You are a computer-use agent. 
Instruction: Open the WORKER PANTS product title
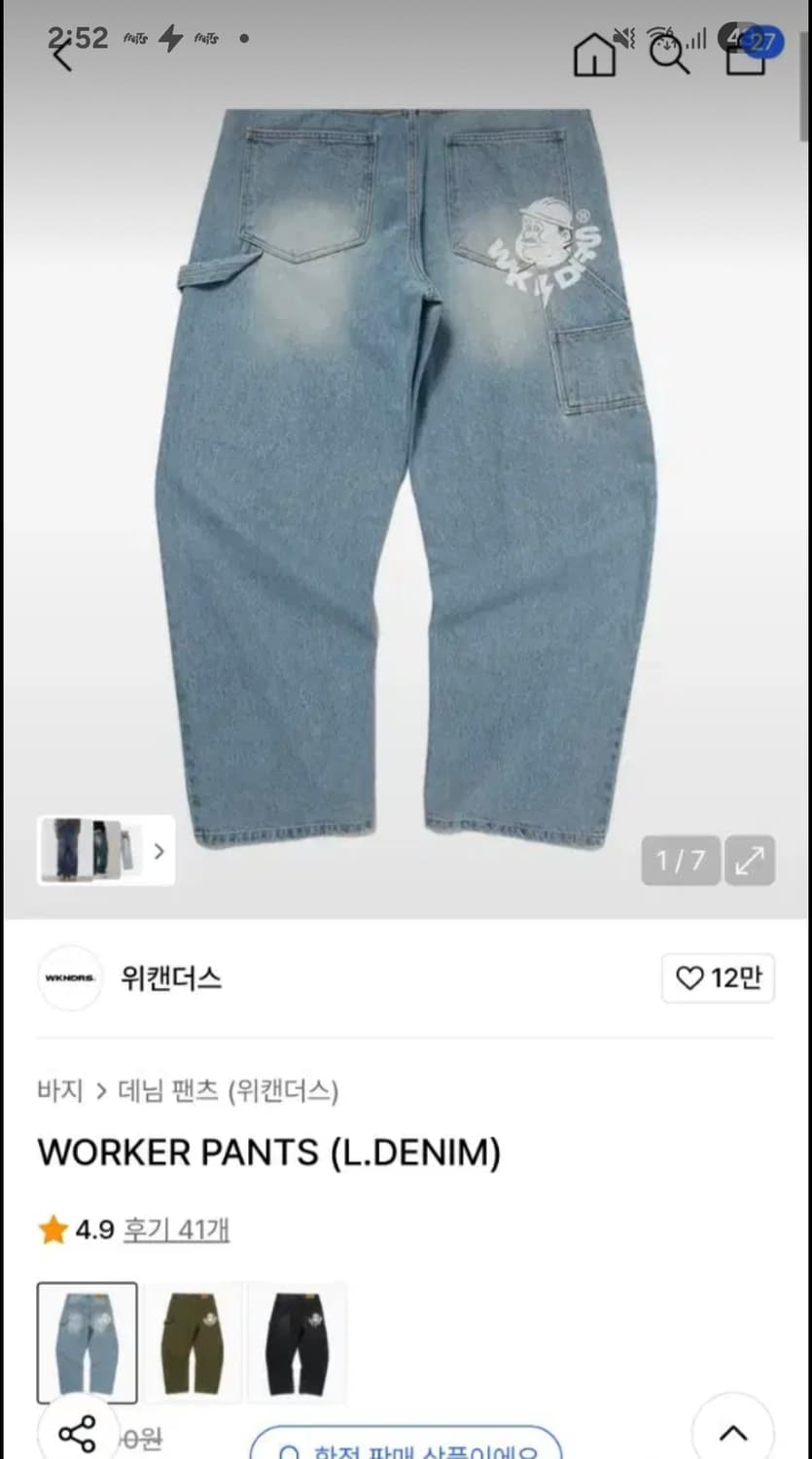269,1153
